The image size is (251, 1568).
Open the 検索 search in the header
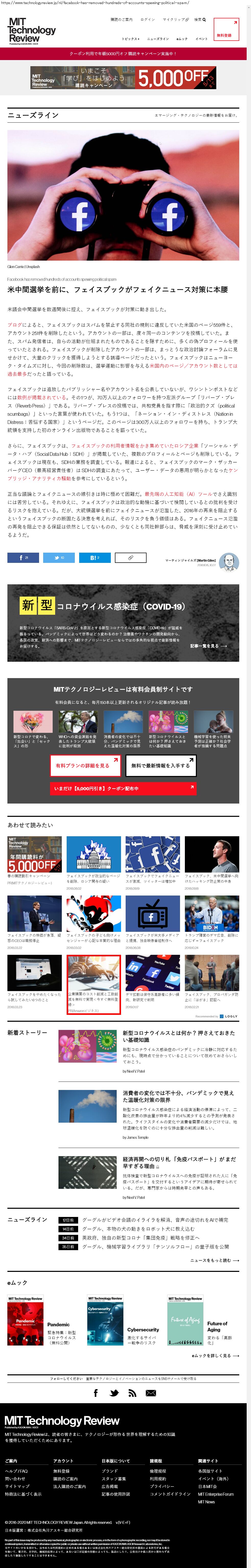tap(199, 19)
